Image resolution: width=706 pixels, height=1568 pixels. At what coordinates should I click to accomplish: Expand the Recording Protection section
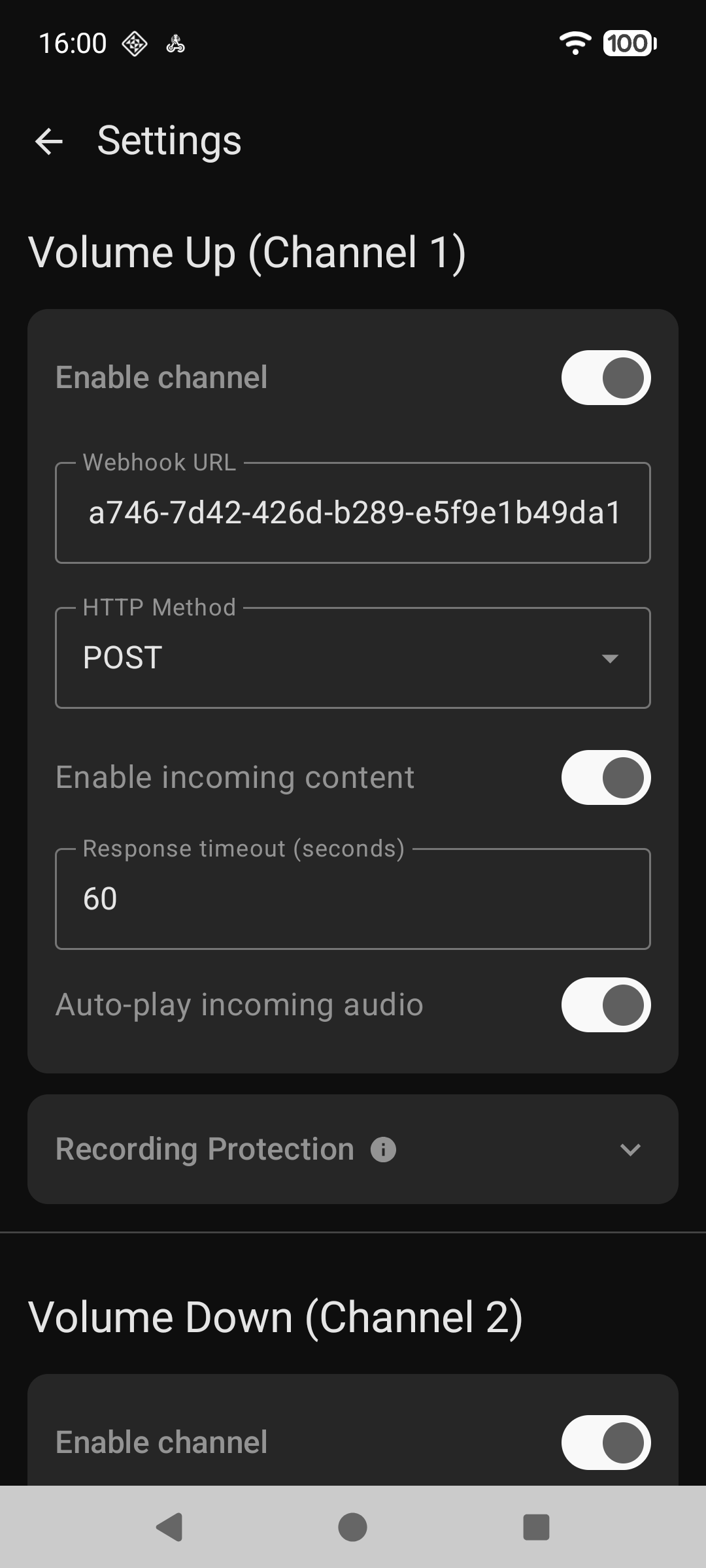pyautogui.click(x=630, y=1149)
